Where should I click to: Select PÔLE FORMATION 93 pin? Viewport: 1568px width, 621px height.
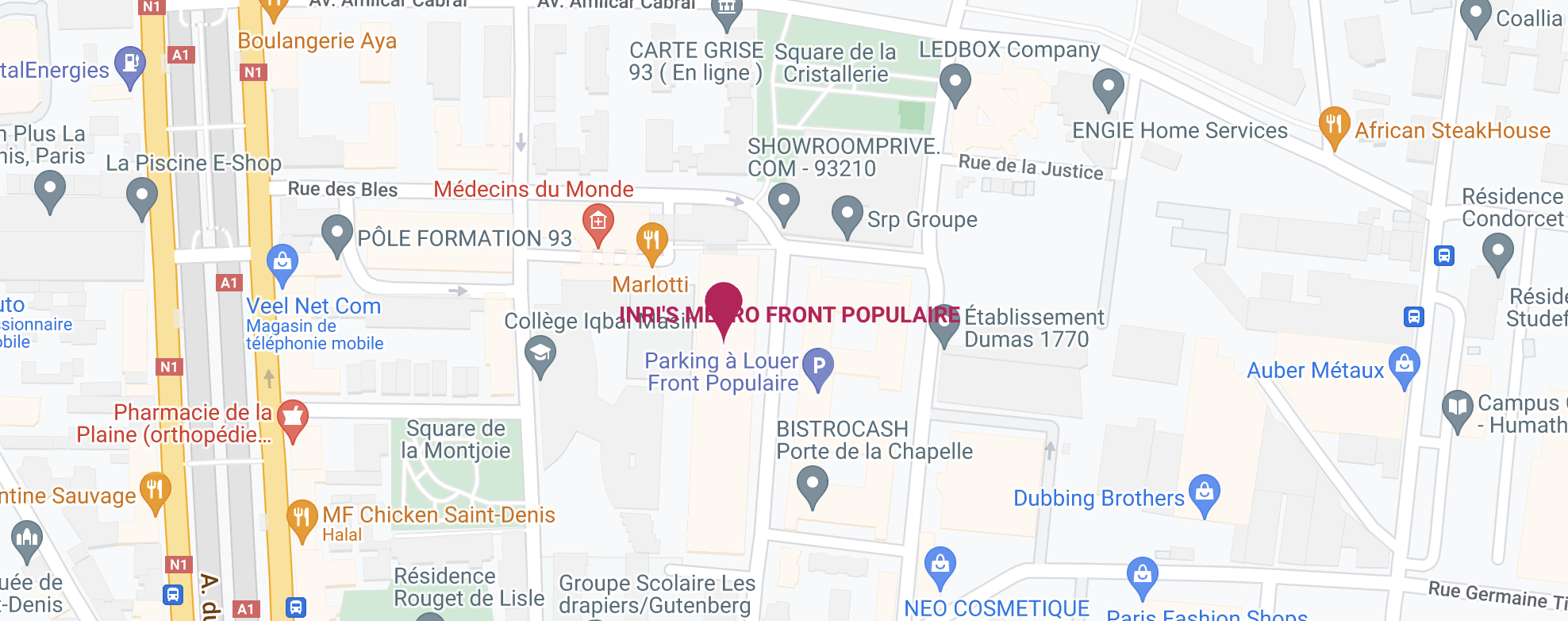337,233
